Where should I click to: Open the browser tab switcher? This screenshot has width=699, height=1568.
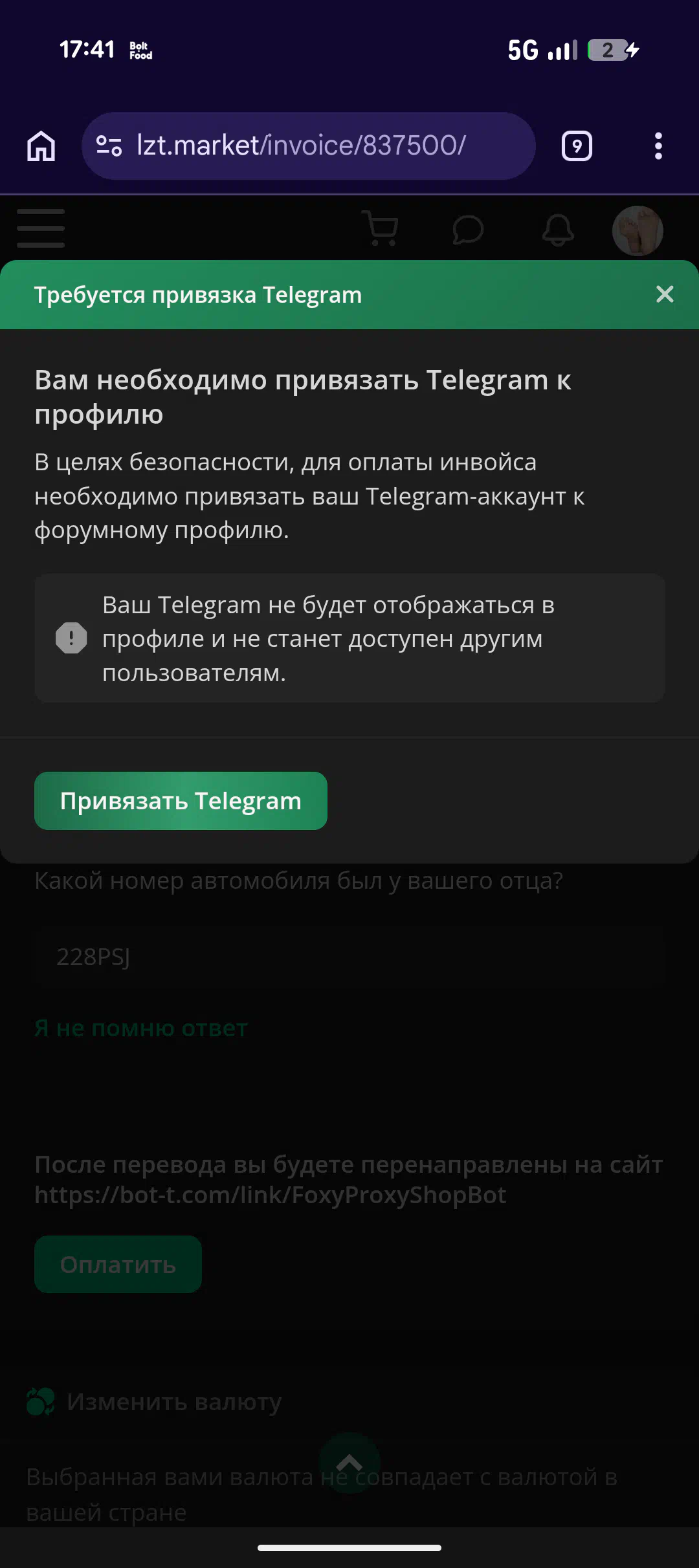577,146
